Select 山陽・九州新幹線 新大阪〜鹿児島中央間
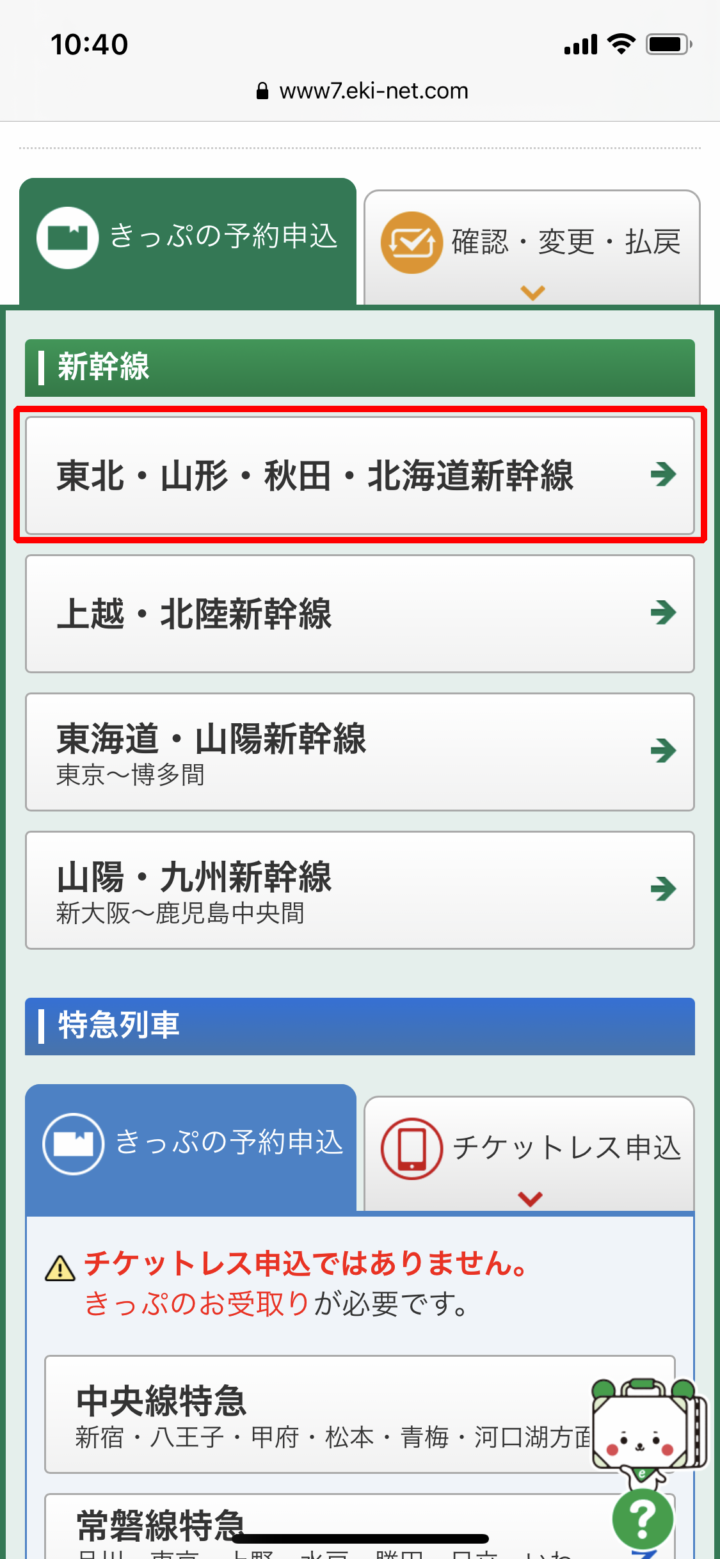Image resolution: width=720 pixels, height=1559 pixels. (359, 889)
